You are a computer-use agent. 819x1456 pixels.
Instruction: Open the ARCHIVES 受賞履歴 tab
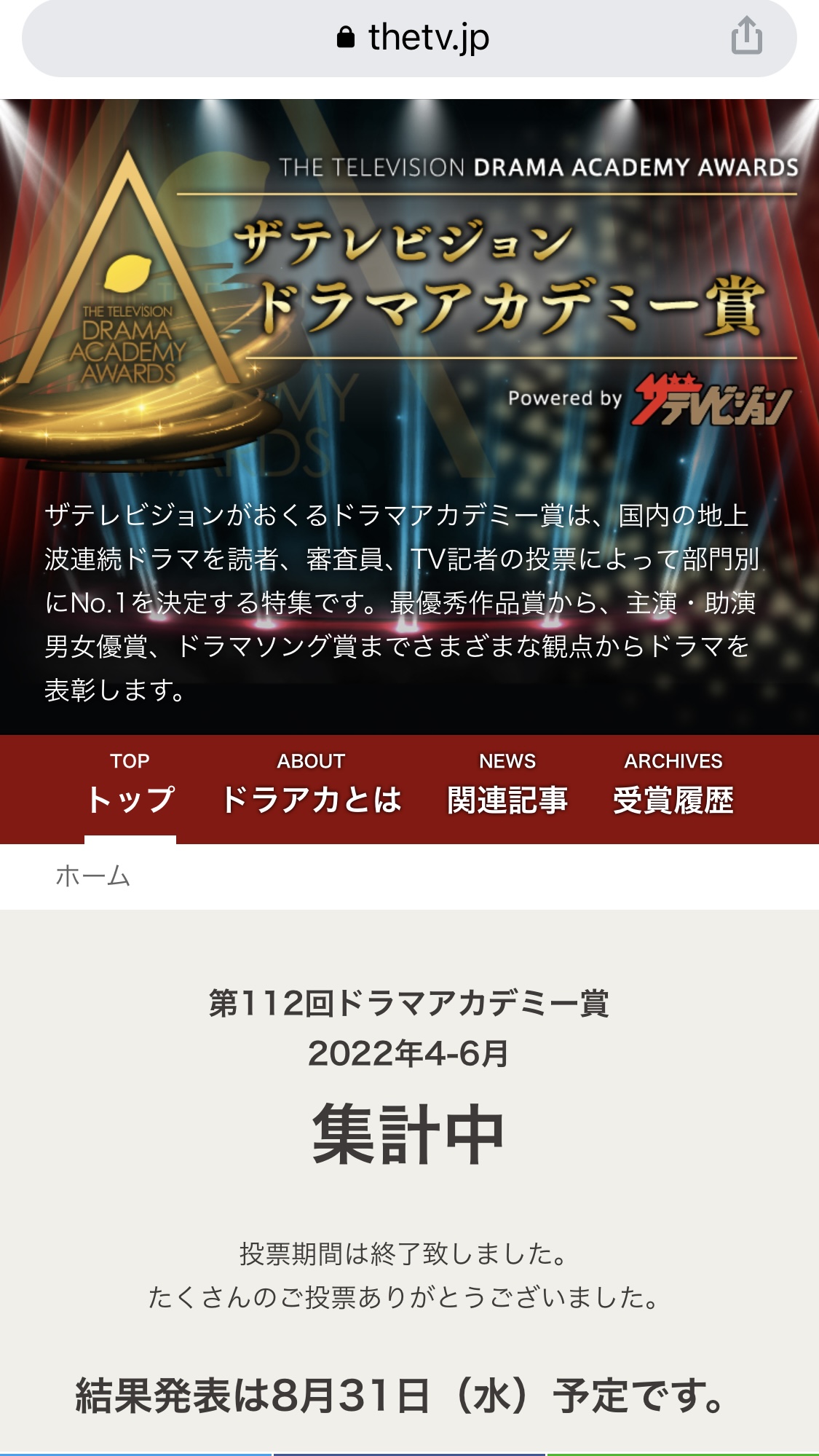tap(673, 787)
